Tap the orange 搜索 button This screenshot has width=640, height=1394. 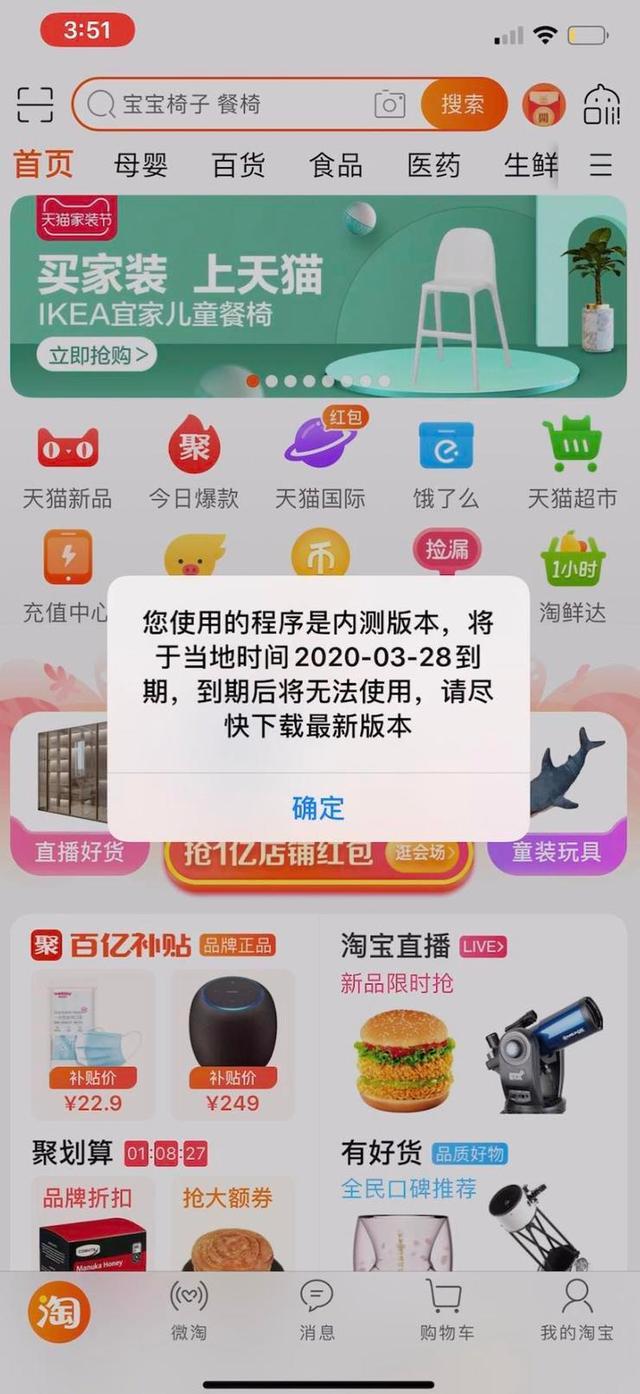[x=463, y=104]
